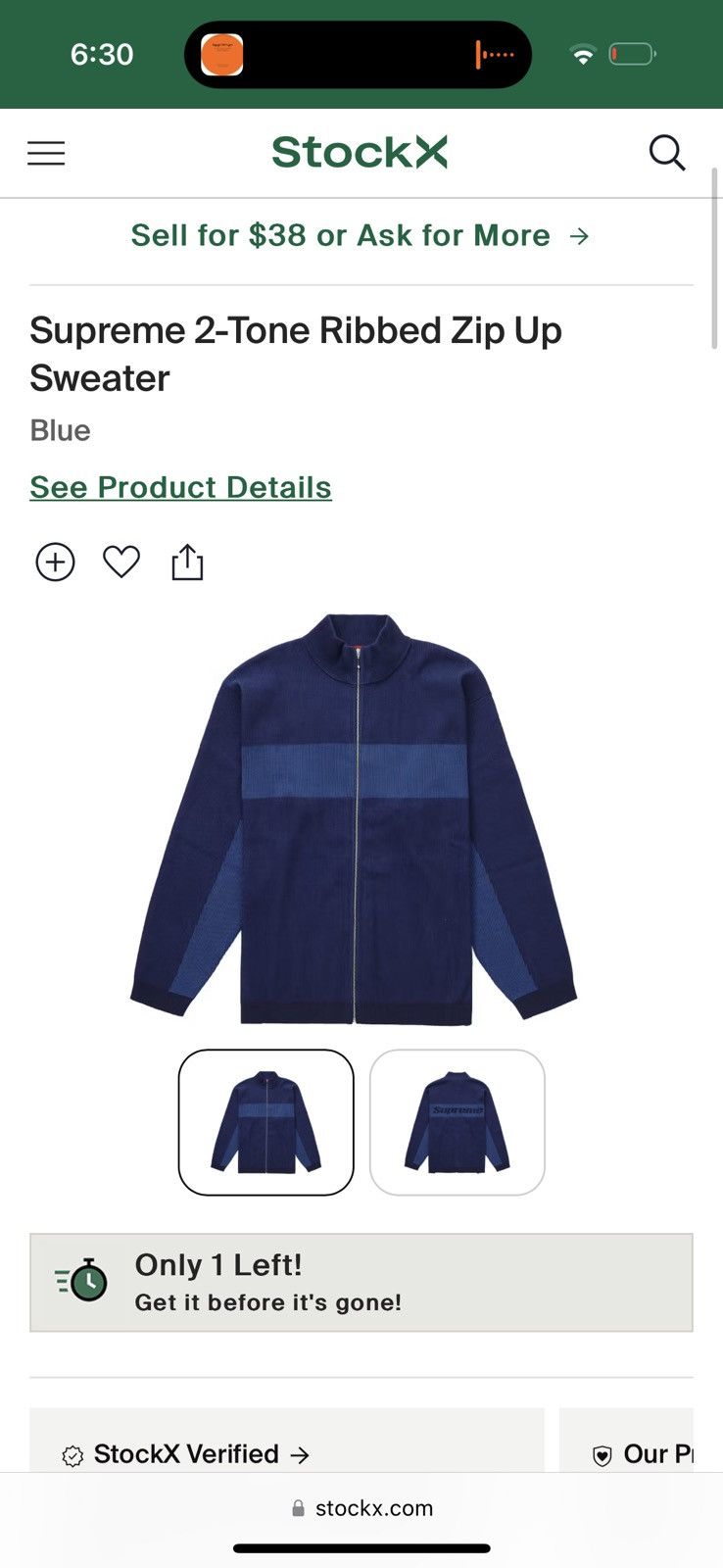Open the hamburger menu
The width and height of the screenshot is (723, 1568).
click(x=46, y=153)
